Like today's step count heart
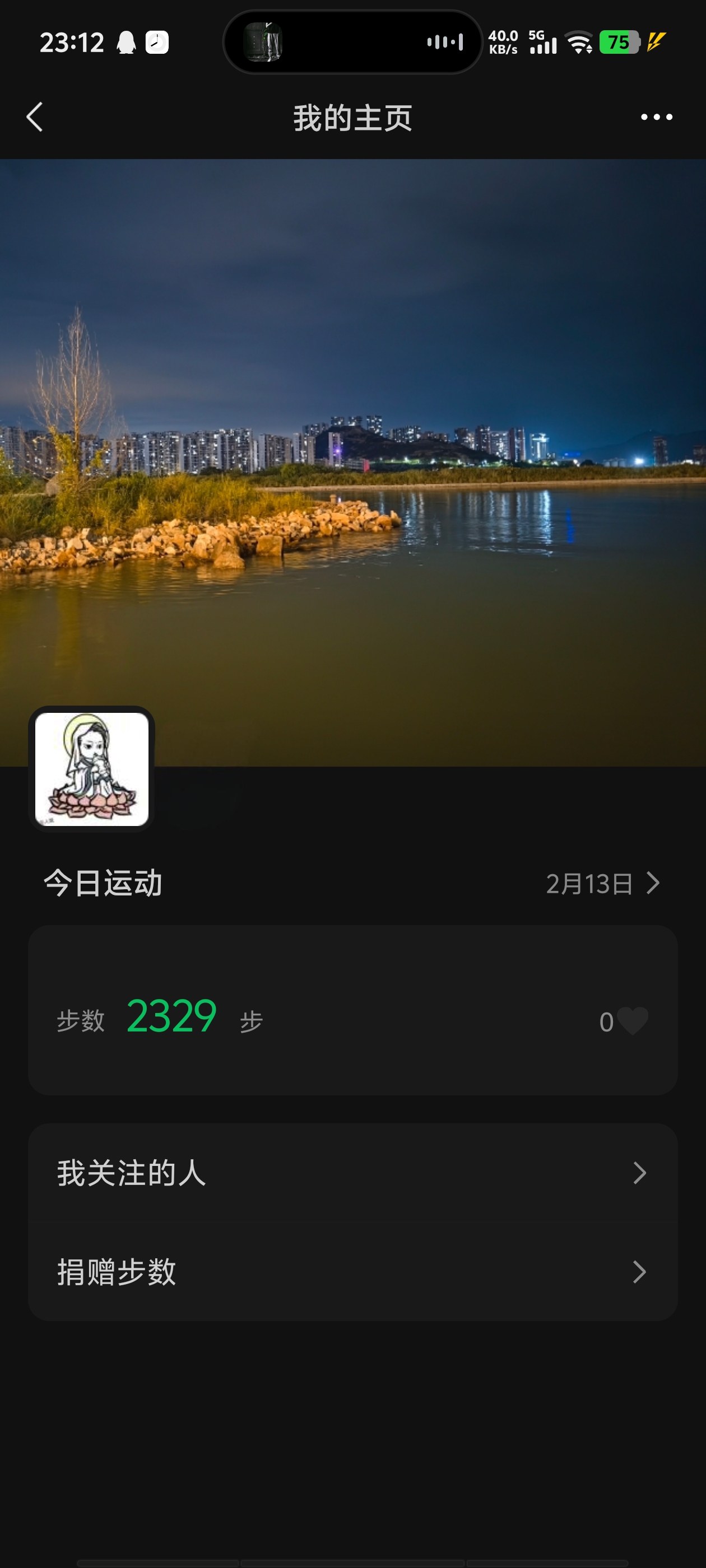Viewport: 706px width, 1568px height. (632, 1021)
